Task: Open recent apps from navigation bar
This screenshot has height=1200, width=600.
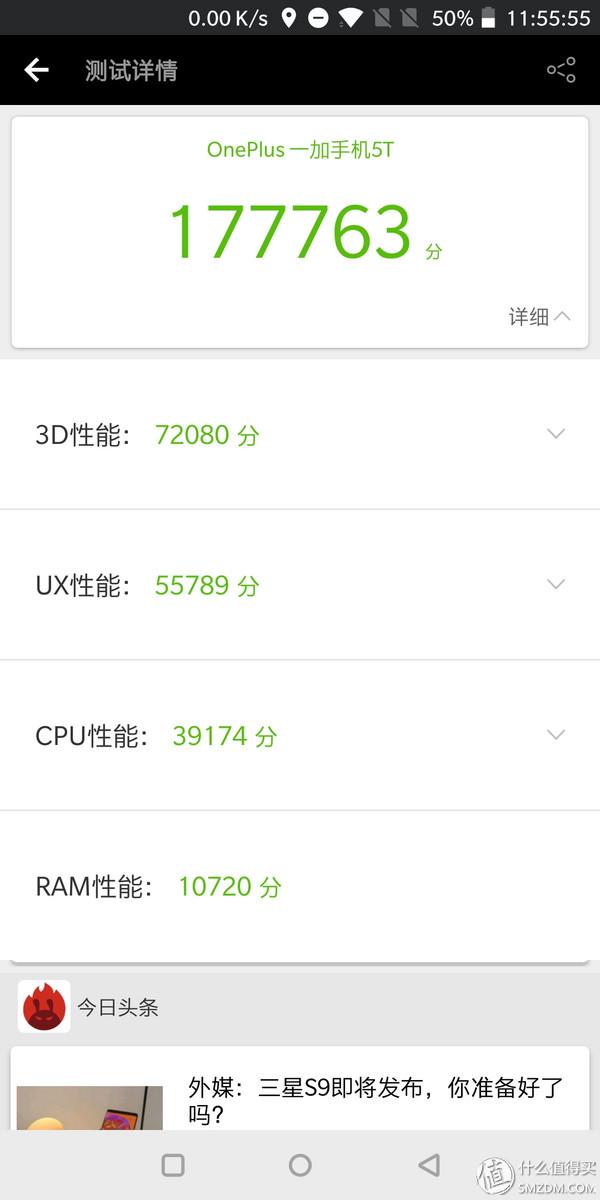Action: 173,1165
